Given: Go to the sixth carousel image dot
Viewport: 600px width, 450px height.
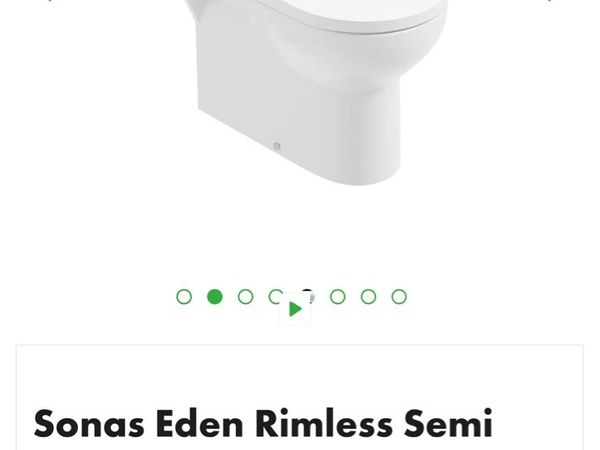Looking at the screenshot, I should coord(338,297).
